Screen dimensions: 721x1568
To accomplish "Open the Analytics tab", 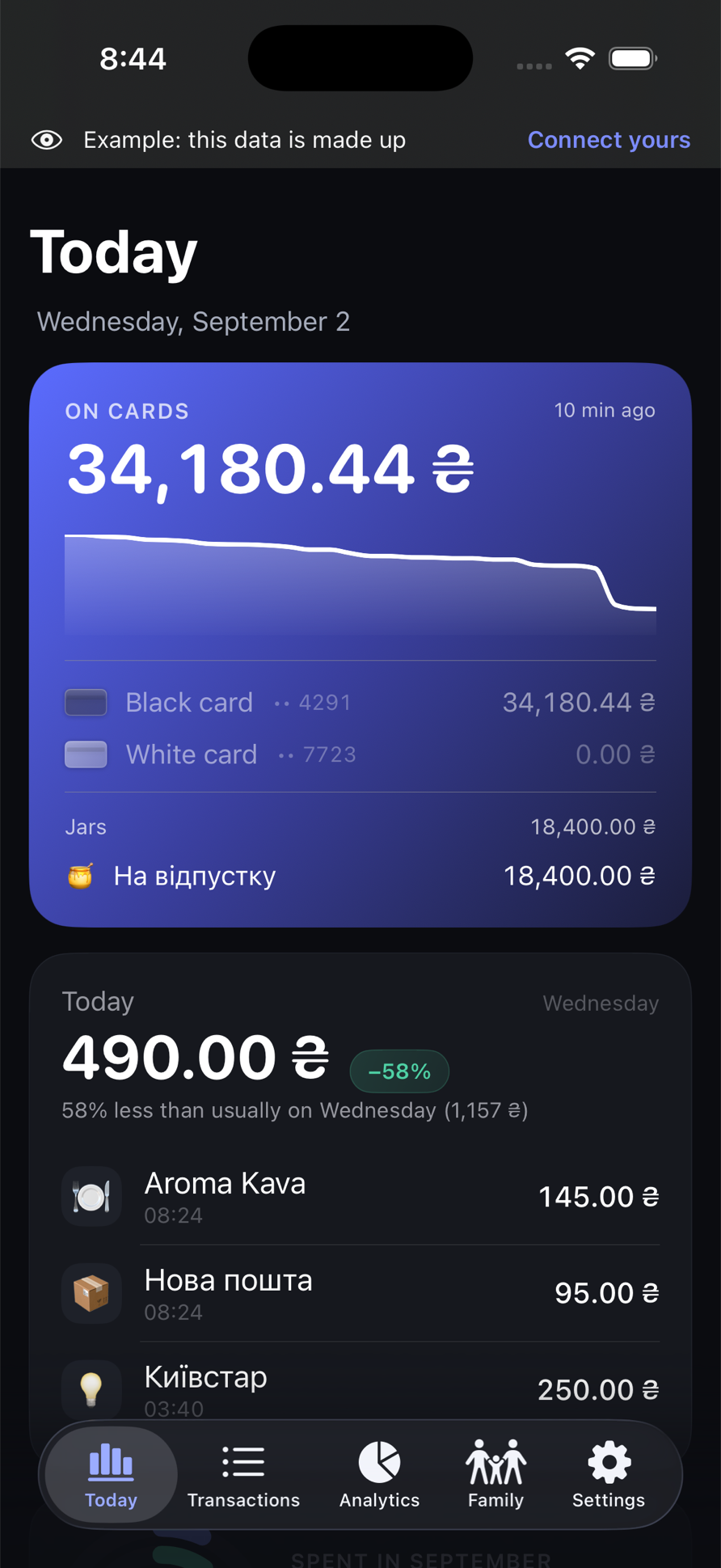I will point(379,1476).
